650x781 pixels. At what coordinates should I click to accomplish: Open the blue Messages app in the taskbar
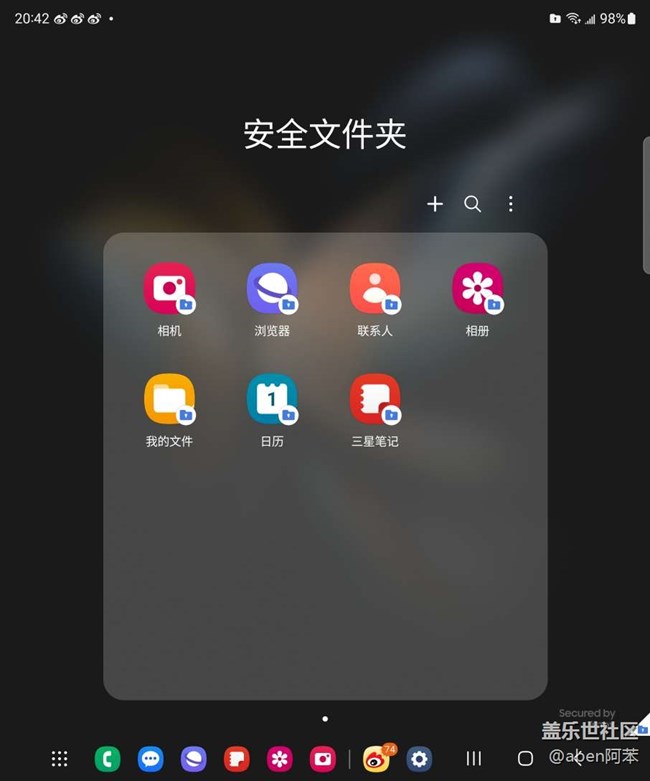click(x=151, y=759)
